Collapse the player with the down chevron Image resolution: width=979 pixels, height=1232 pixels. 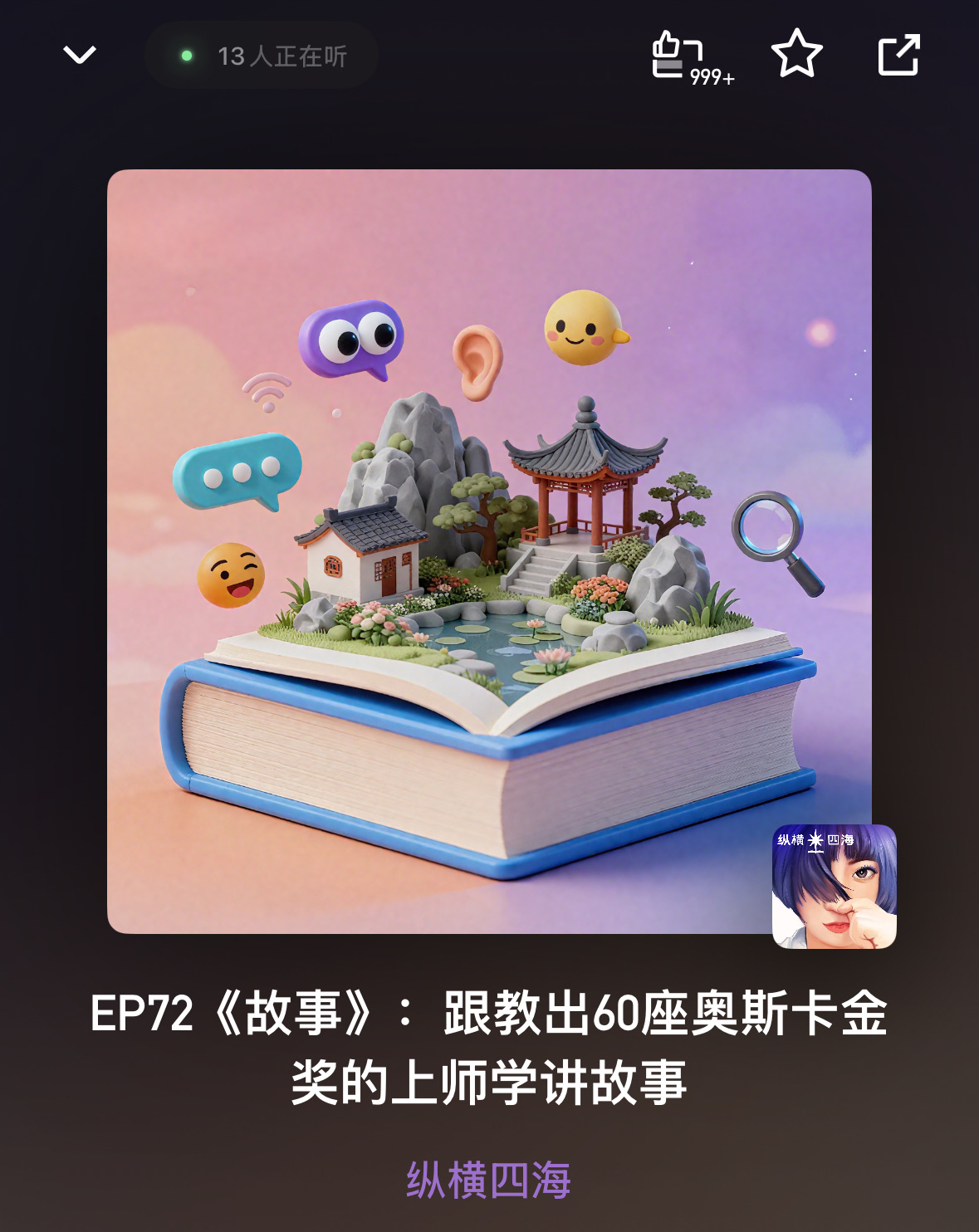[x=80, y=55]
